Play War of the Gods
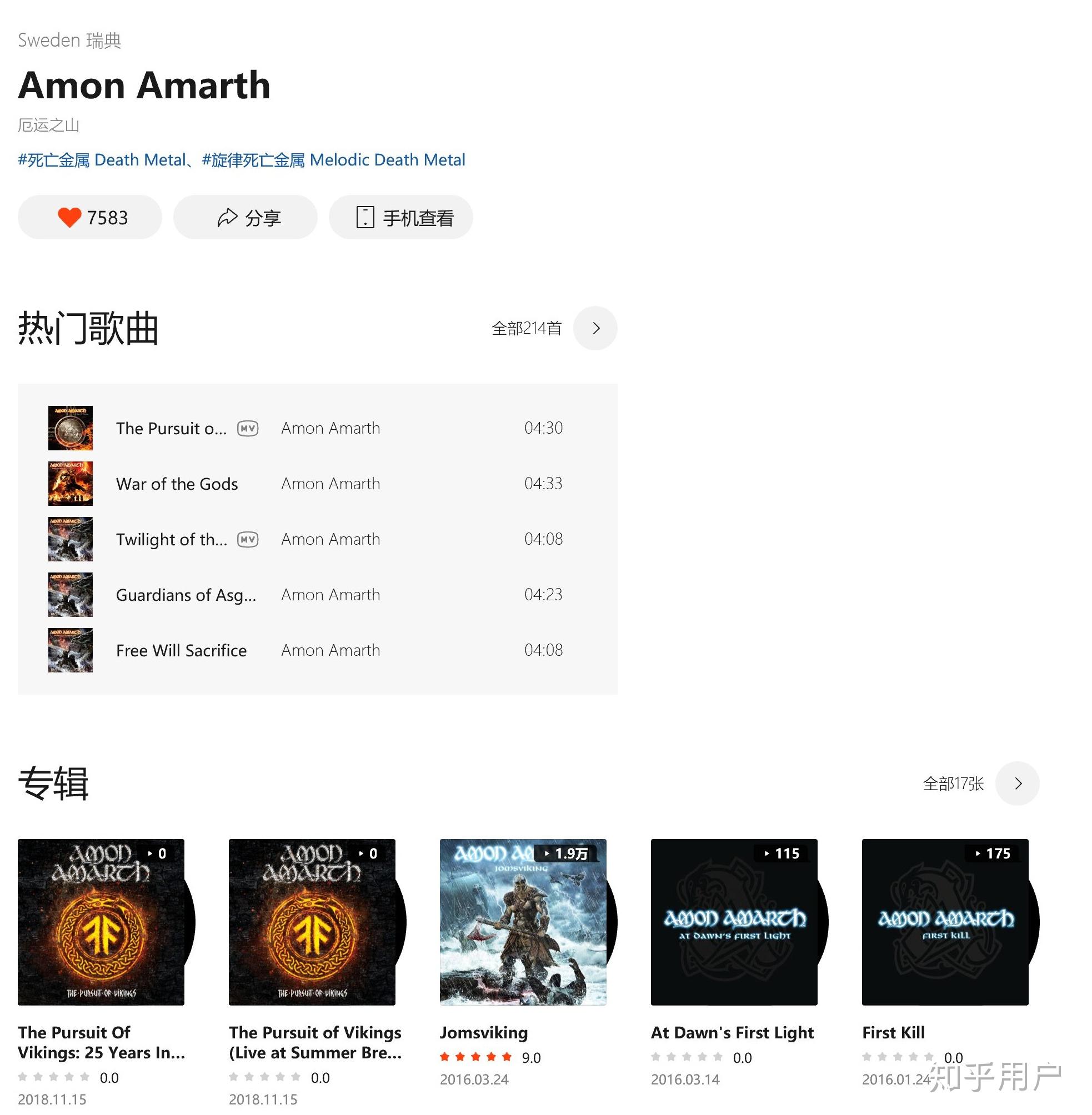 click(x=177, y=484)
